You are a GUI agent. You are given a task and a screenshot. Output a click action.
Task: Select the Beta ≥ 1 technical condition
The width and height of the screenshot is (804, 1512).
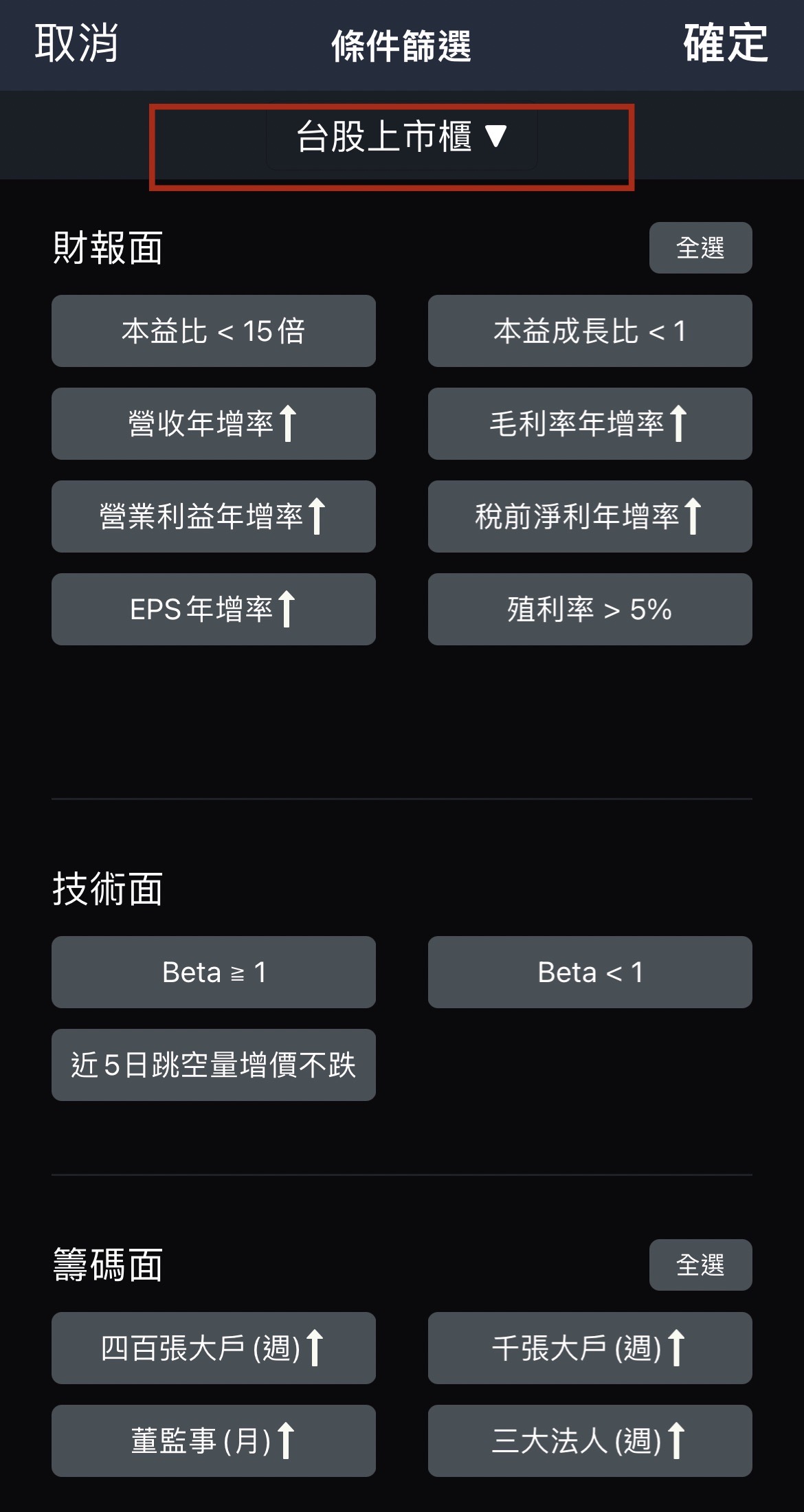pos(213,972)
